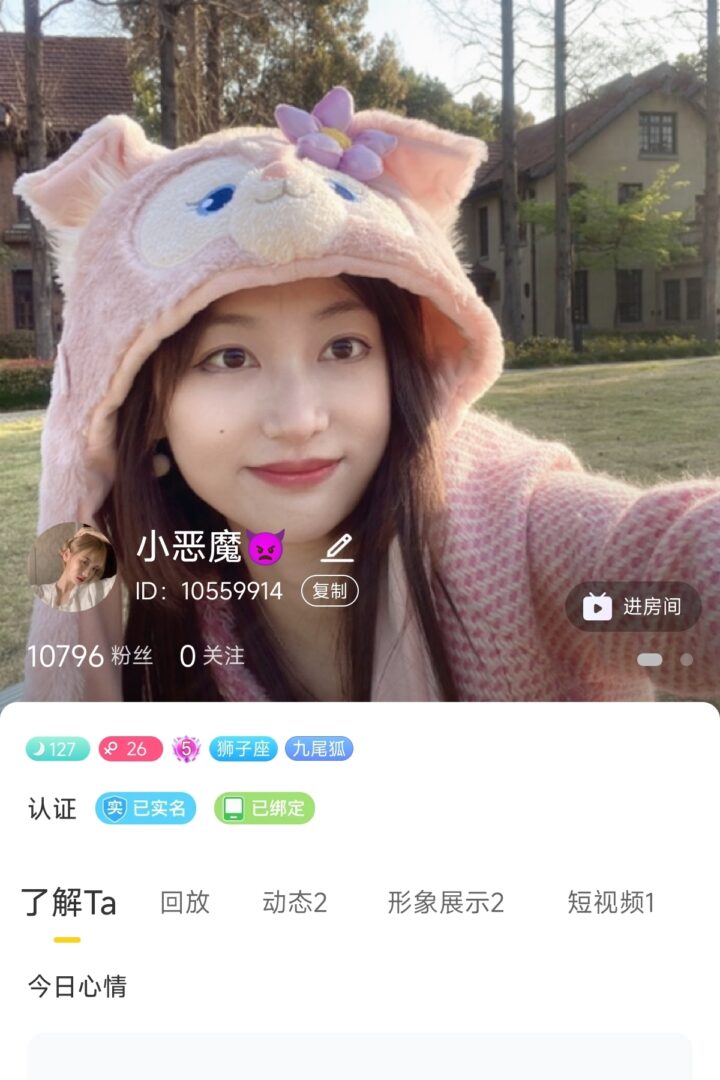View the 10796 粉丝 followers list
This screenshot has width=720, height=1080.
coord(90,656)
